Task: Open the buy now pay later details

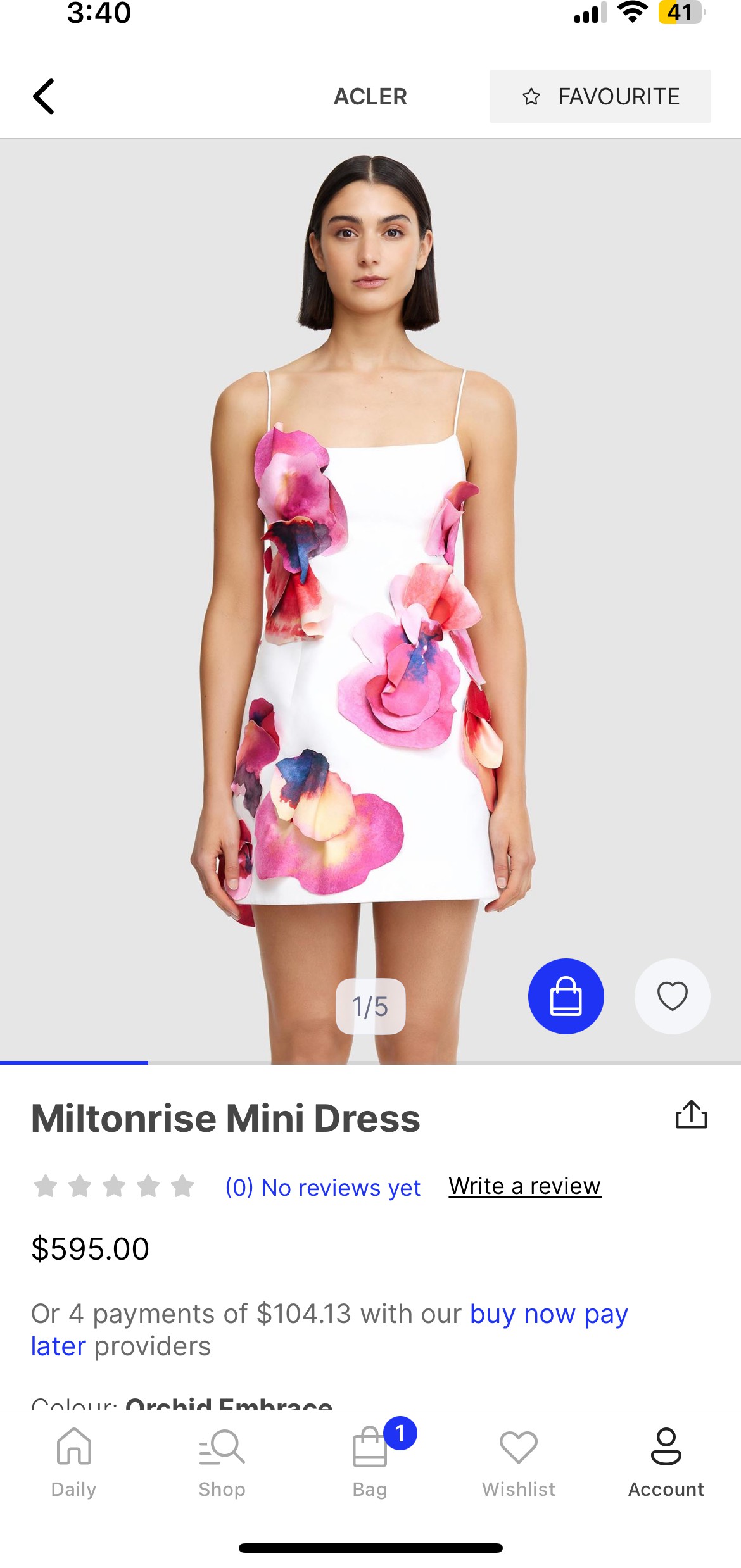Action: [x=548, y=1314]
